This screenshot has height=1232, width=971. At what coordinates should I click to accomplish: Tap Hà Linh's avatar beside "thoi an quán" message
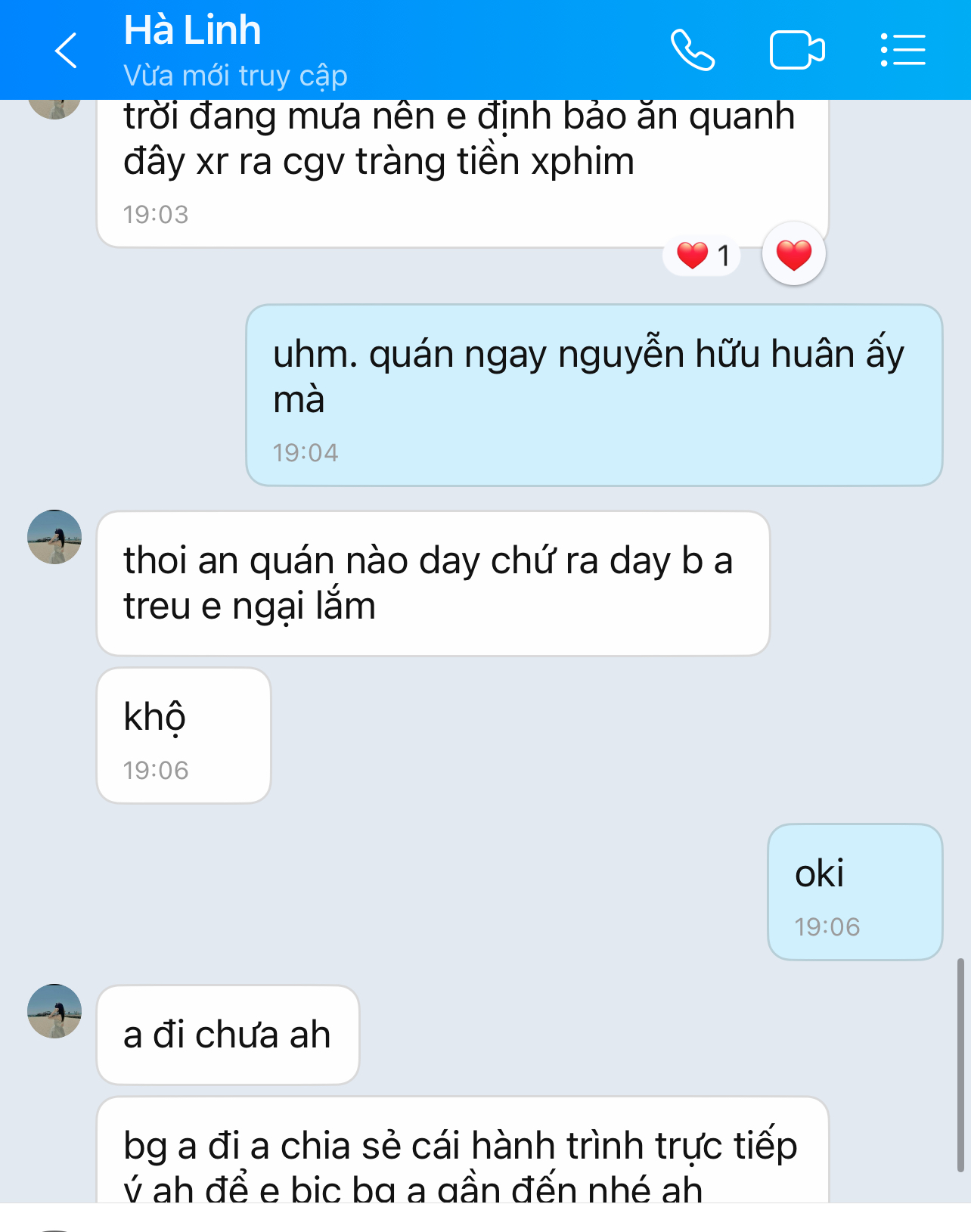click(54, 537)
